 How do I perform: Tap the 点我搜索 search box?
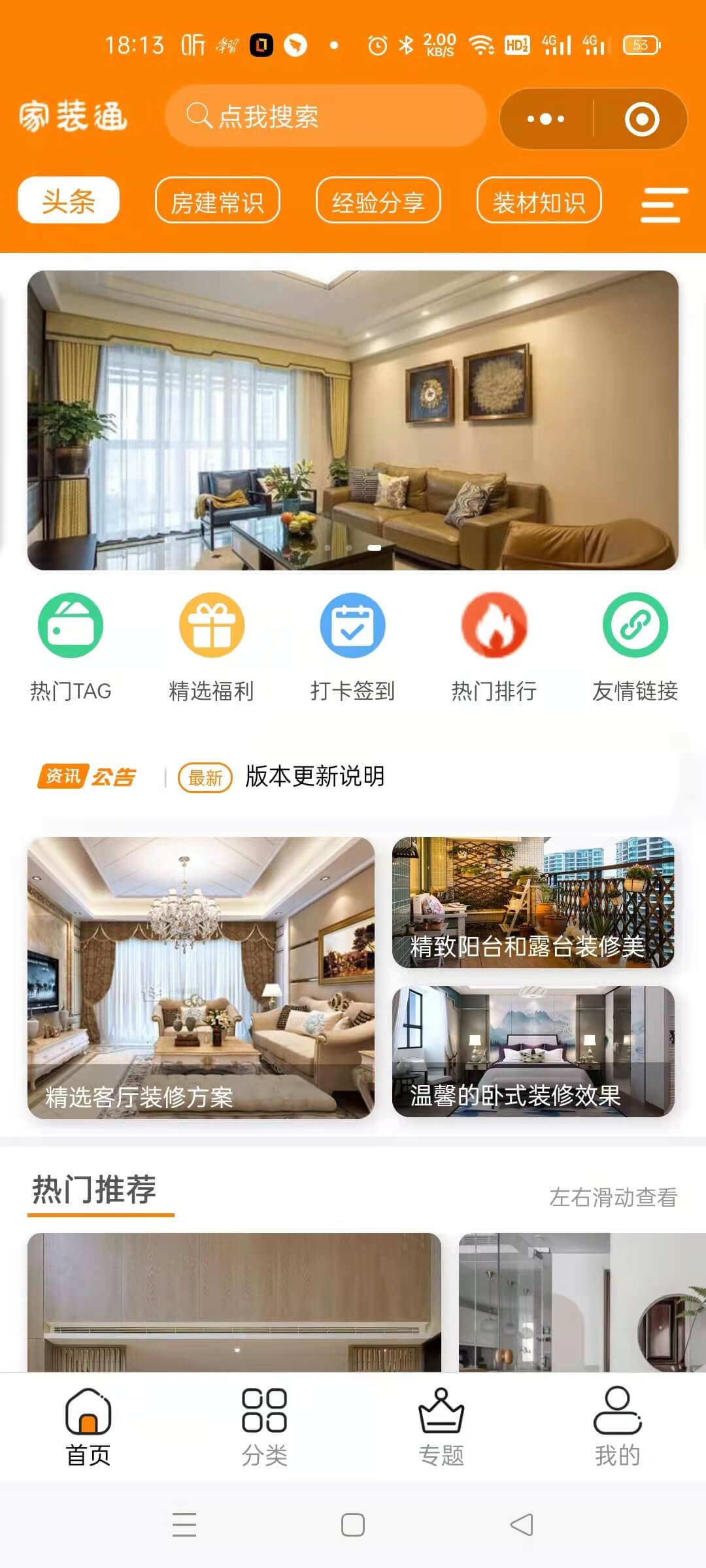point(325,117)
